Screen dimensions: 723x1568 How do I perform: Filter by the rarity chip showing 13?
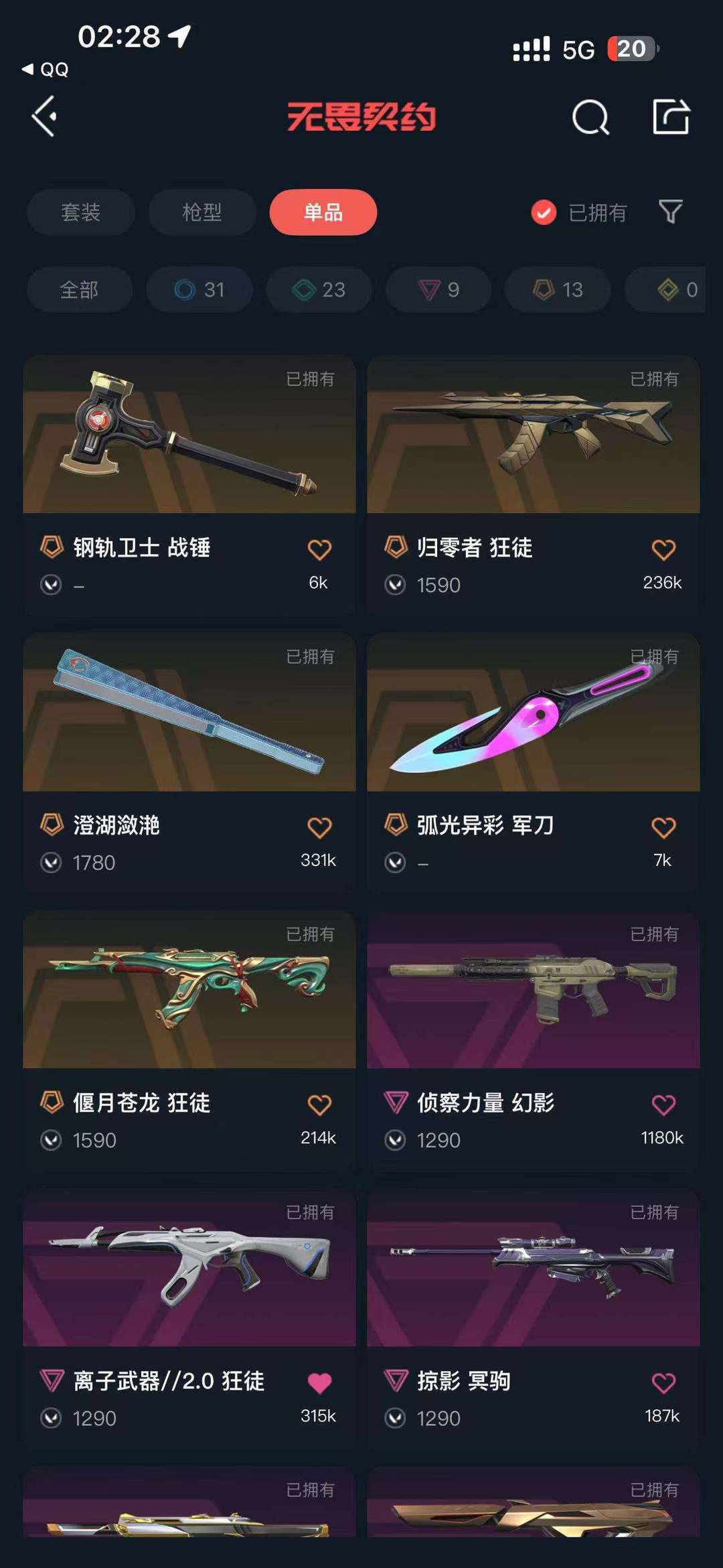point(558,289)
